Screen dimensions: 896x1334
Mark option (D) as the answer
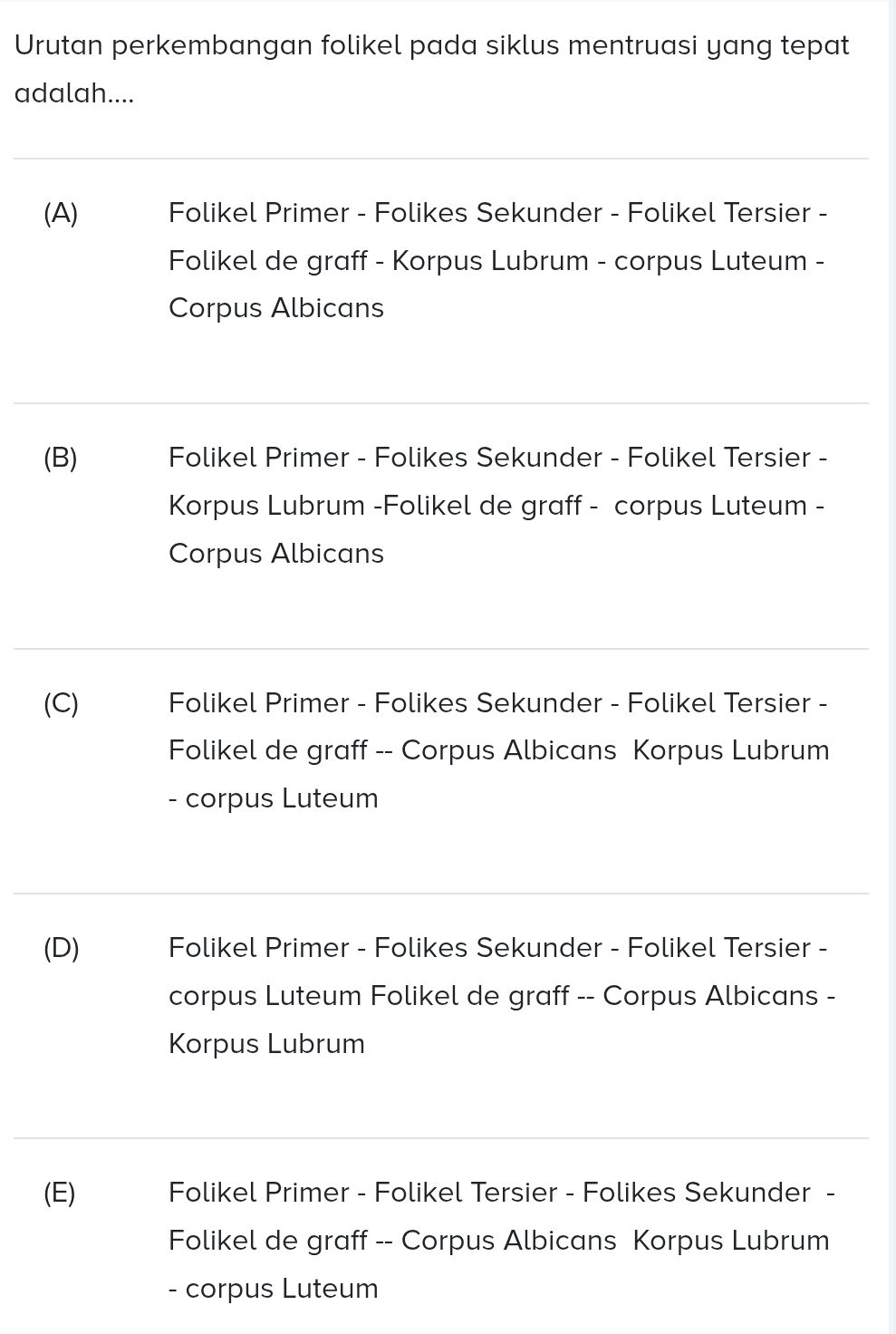coord(62,949)
